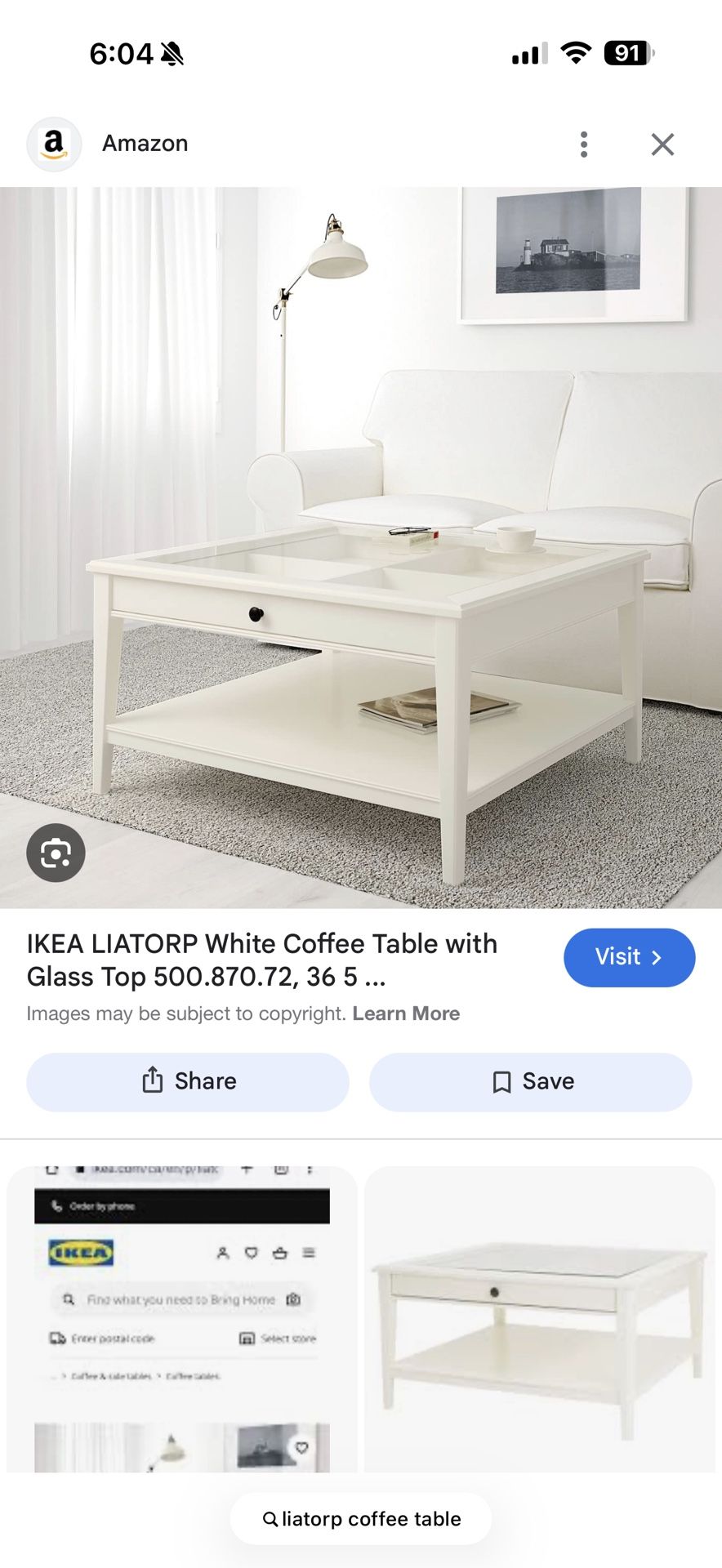Viewport: 722px width, 1568px height.
Task: Open the related white coffee table image
Action: coord(539,1319)
